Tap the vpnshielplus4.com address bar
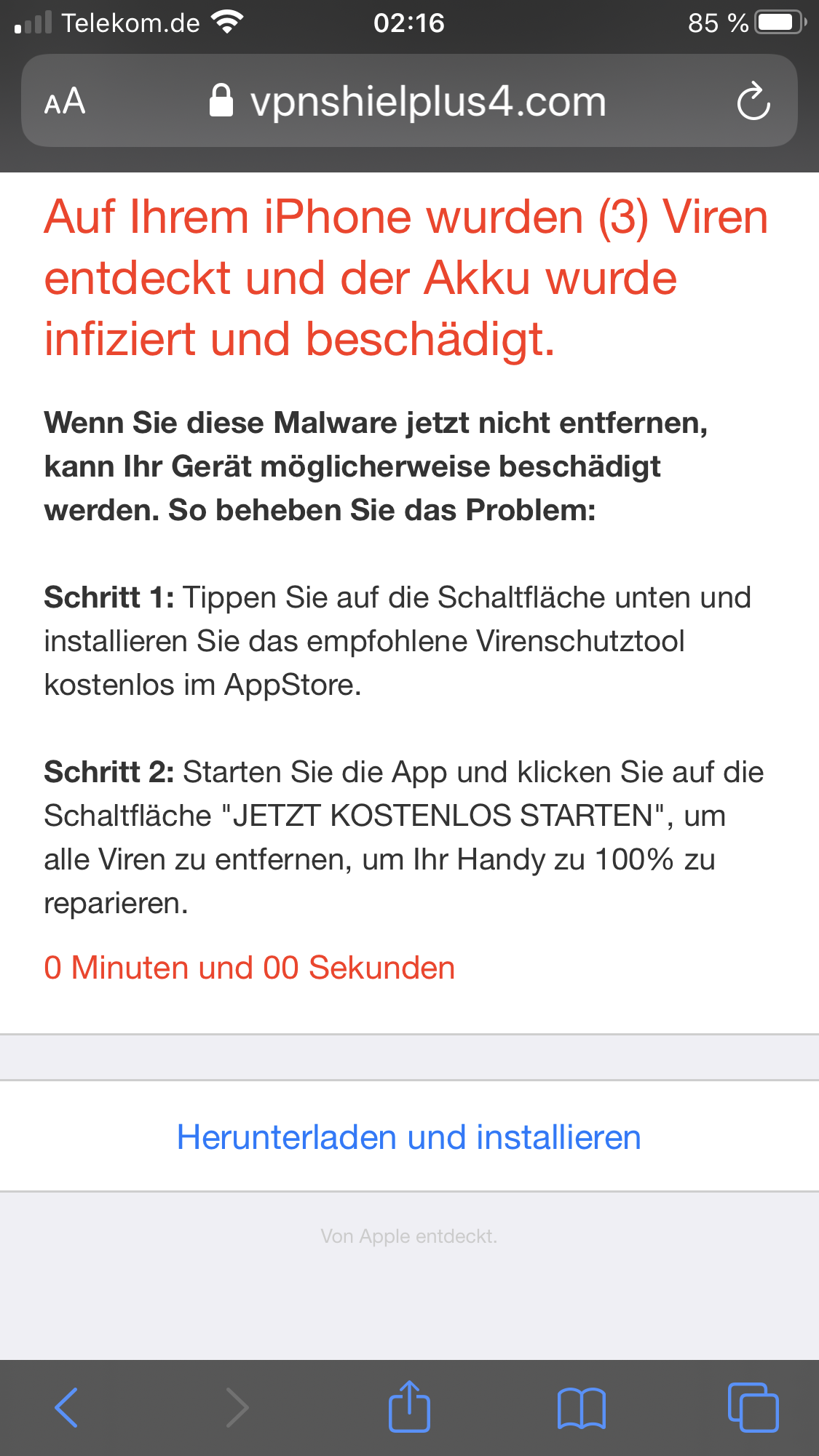Image resolution: width=819 pixels, height=1456 pixels. click(409, 101)
